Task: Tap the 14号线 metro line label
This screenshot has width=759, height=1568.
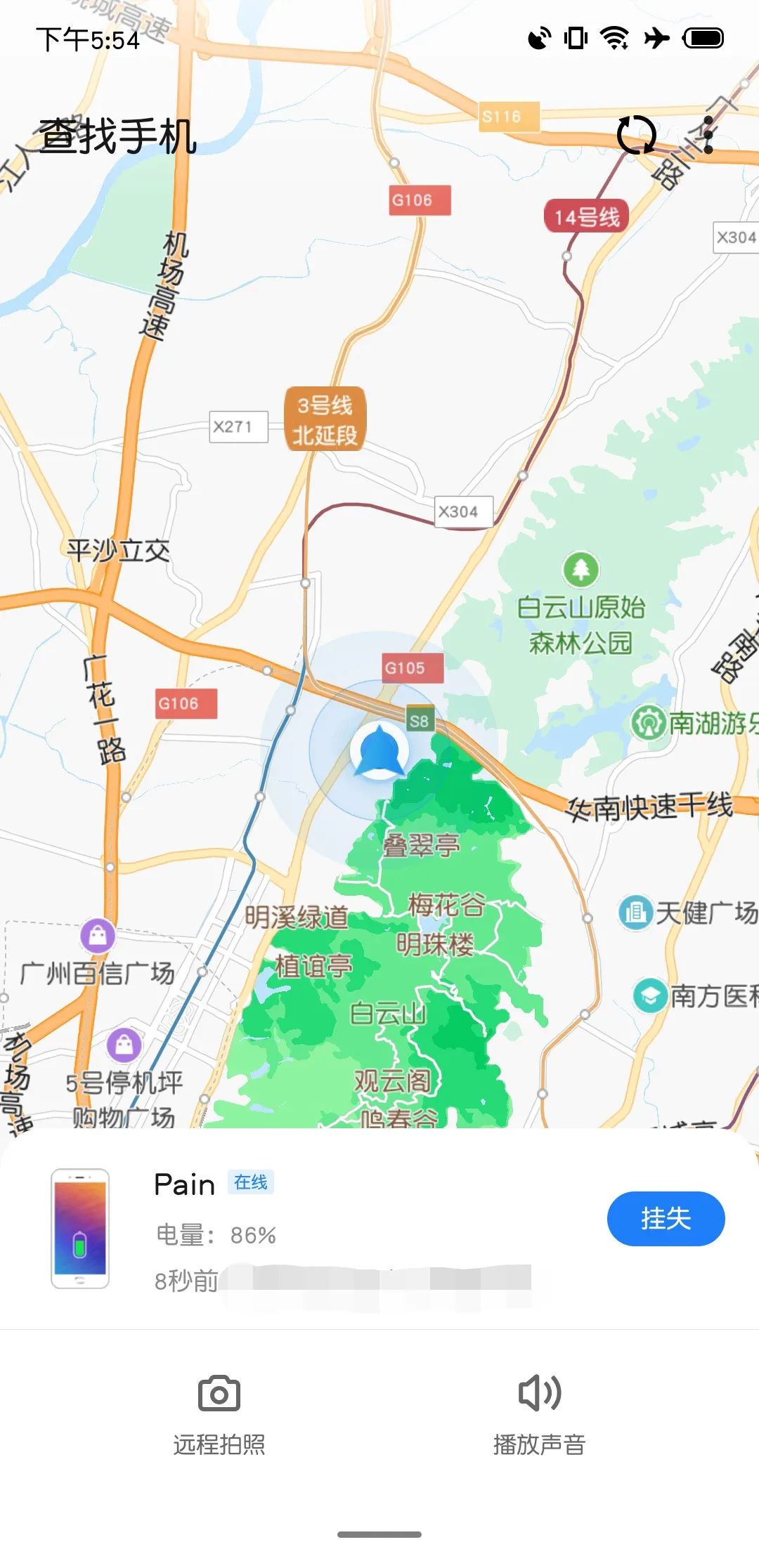Action: (586, 216)
